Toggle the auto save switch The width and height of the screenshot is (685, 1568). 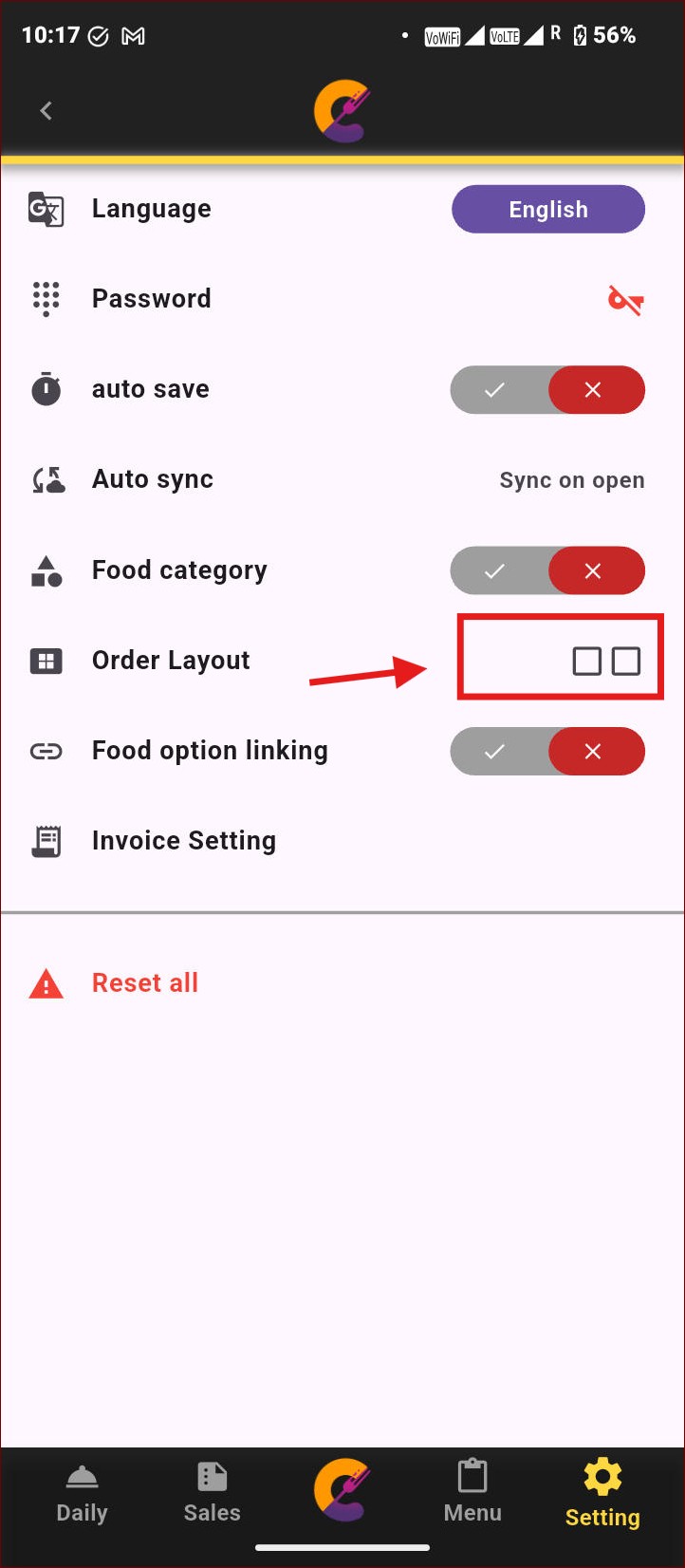click(547, 390)
